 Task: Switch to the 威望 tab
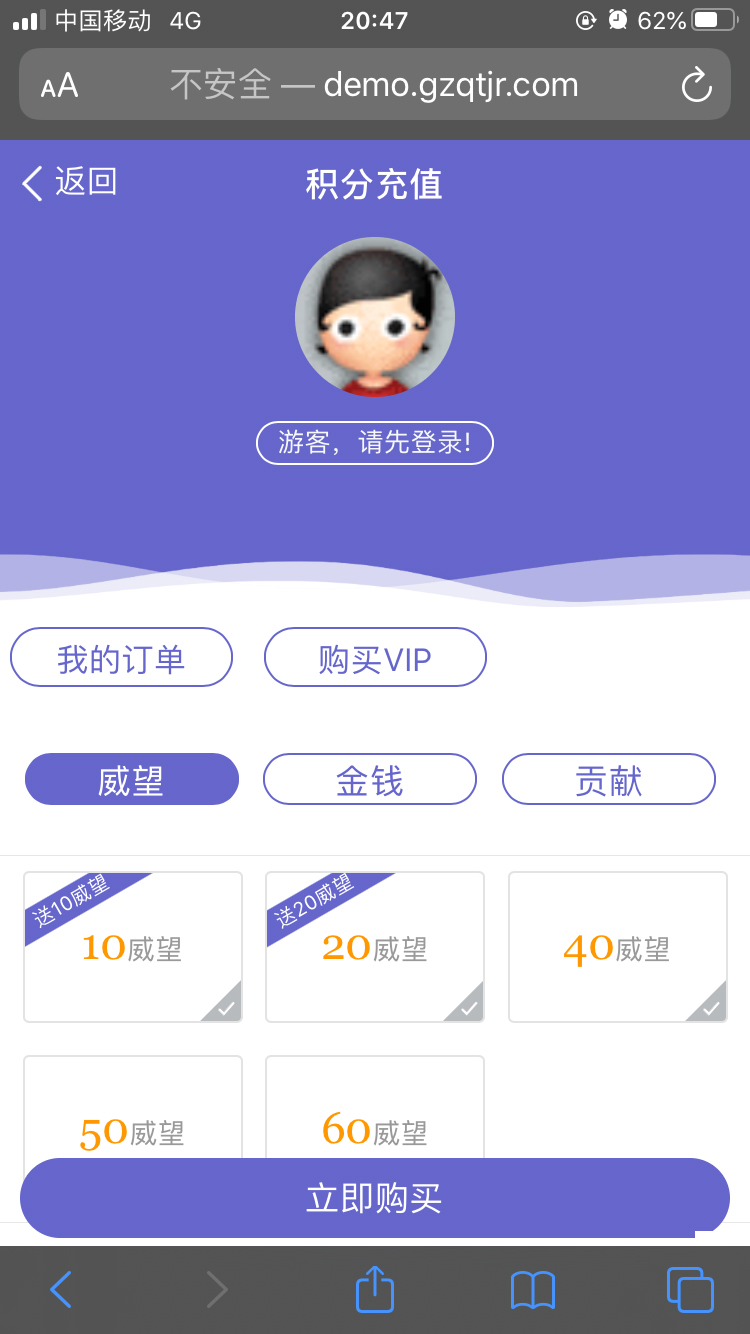pyautogui.click(x=132, y=780)
